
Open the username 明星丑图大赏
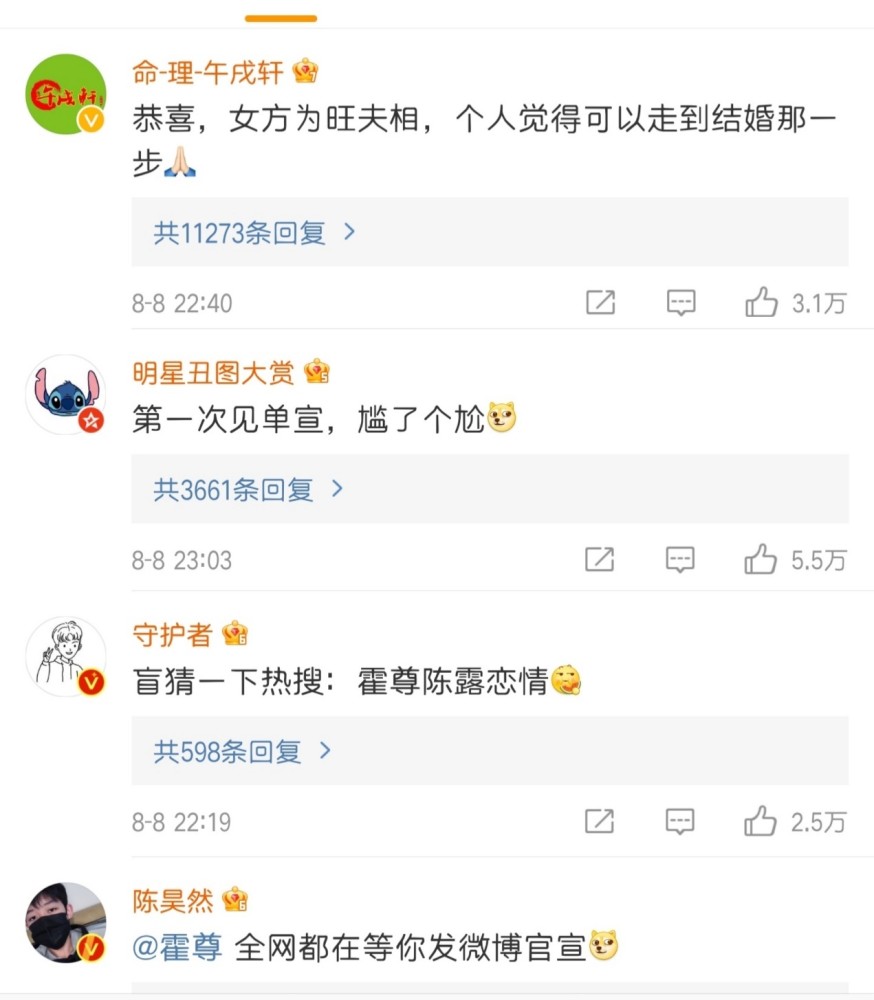(214, 373)
